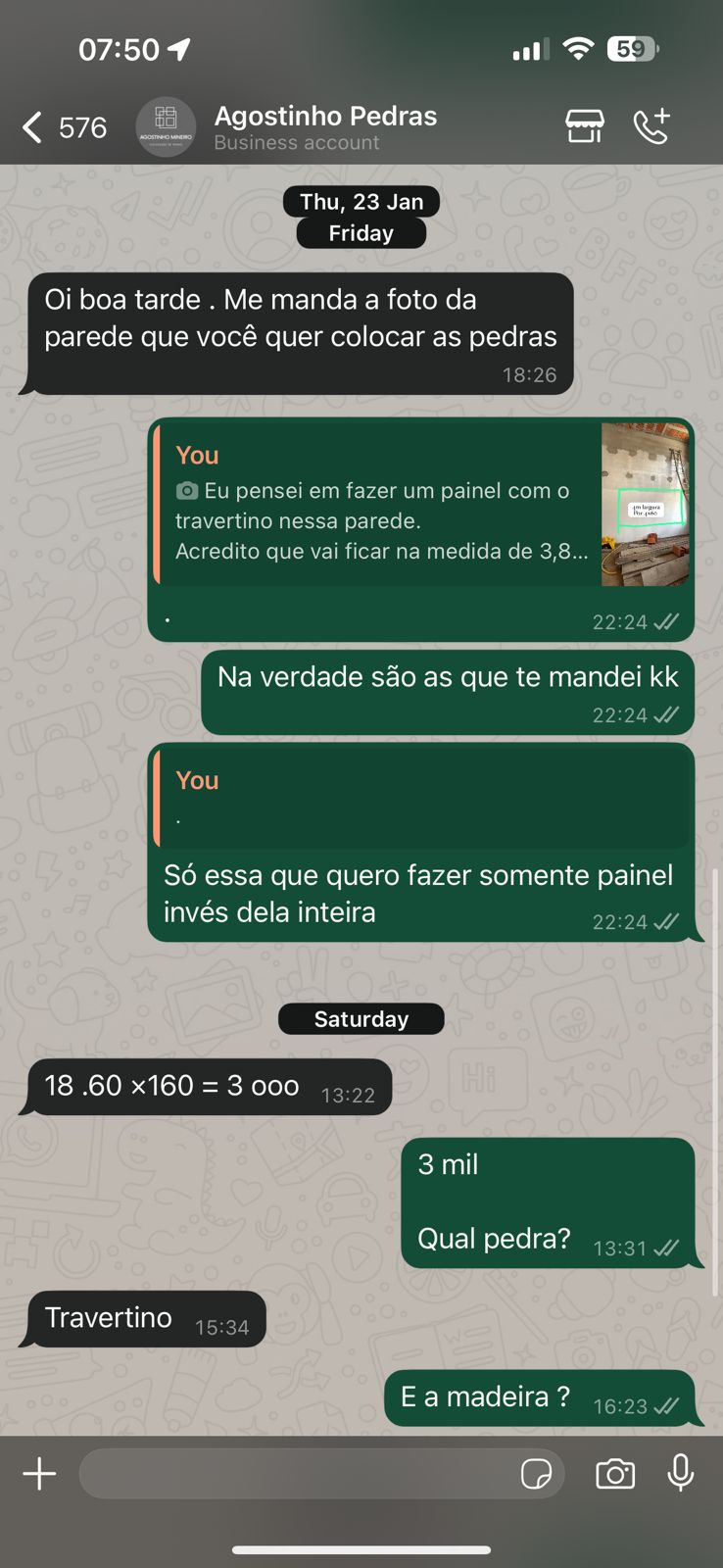Tap the Thu, 23 Jan date badge
Image resolution: width=723 pixels, height=1568 pixels.
pyautogui.click(x=361, y=202)
